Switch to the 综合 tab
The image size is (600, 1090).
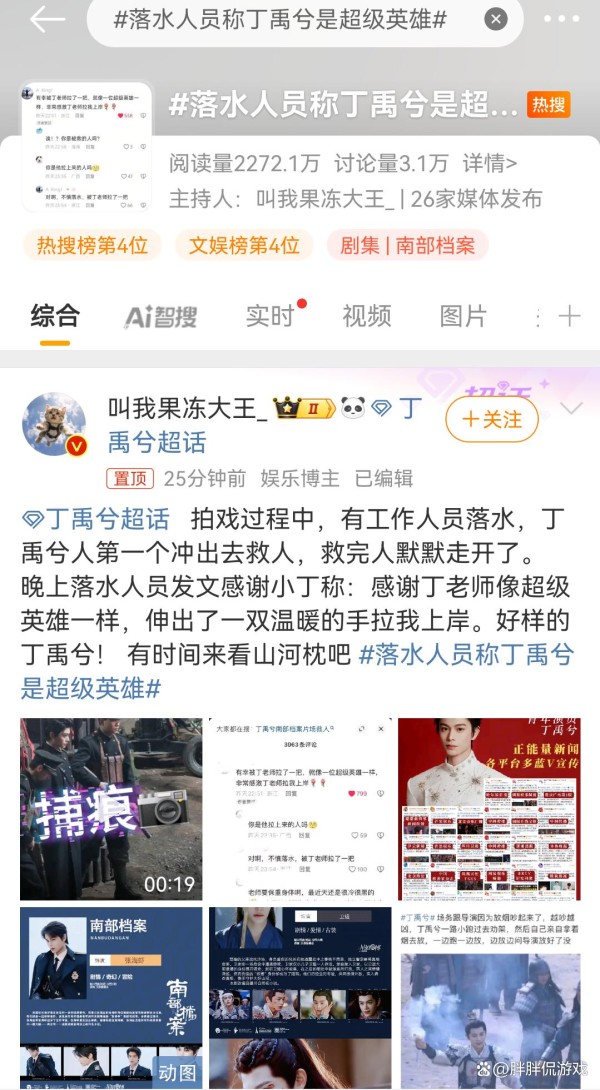[54, 317]
